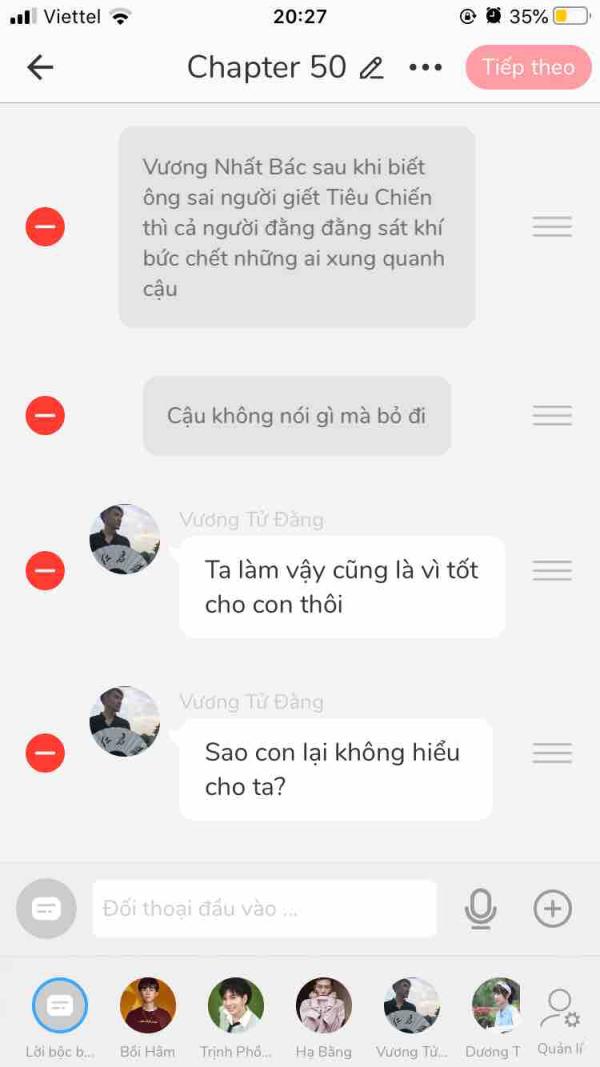Open the plus add-content button
600x1067 pixels.
click(x=552, y=908)
